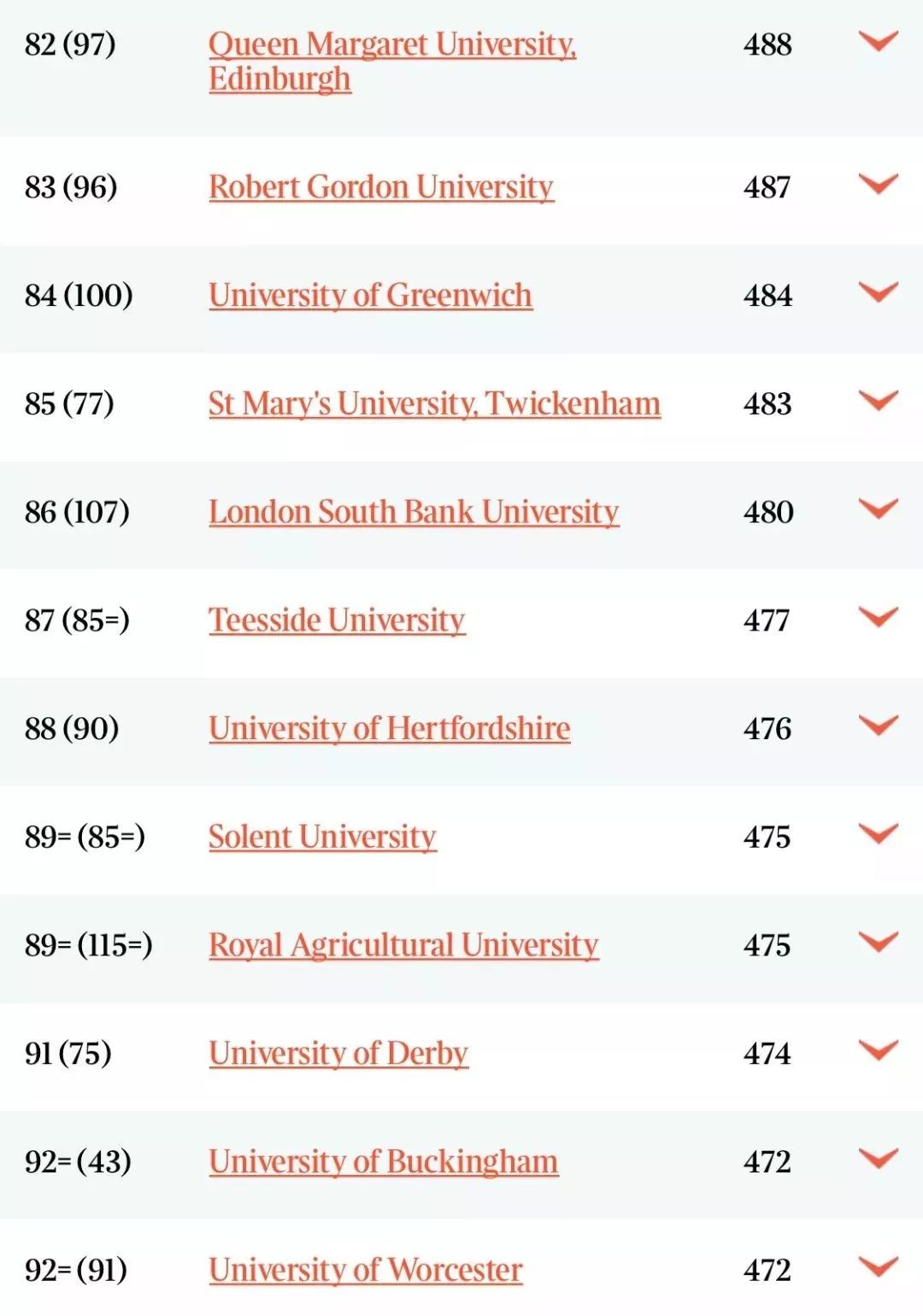Open the University of Hertfordshire link
Viewport: 923px width, 1316px height.
click(390, 729)
